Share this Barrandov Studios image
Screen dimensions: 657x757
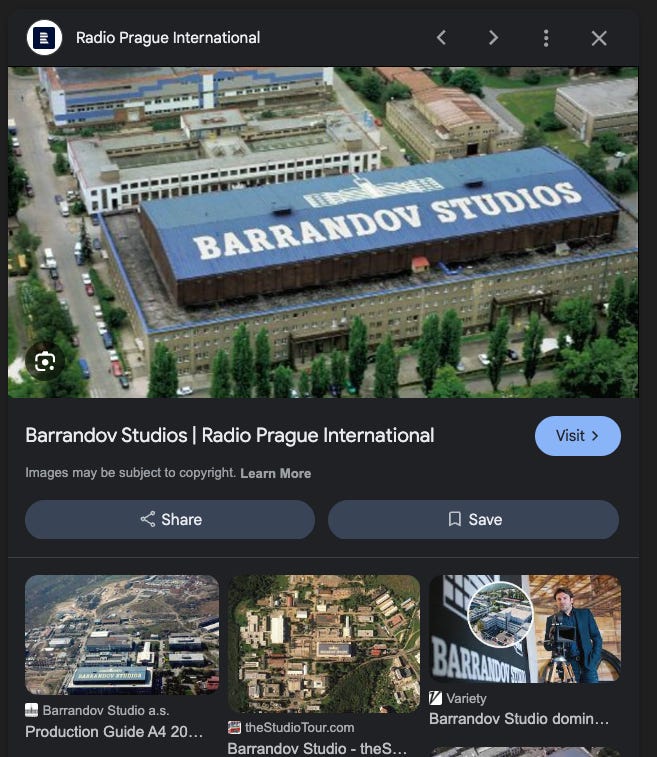170,520
